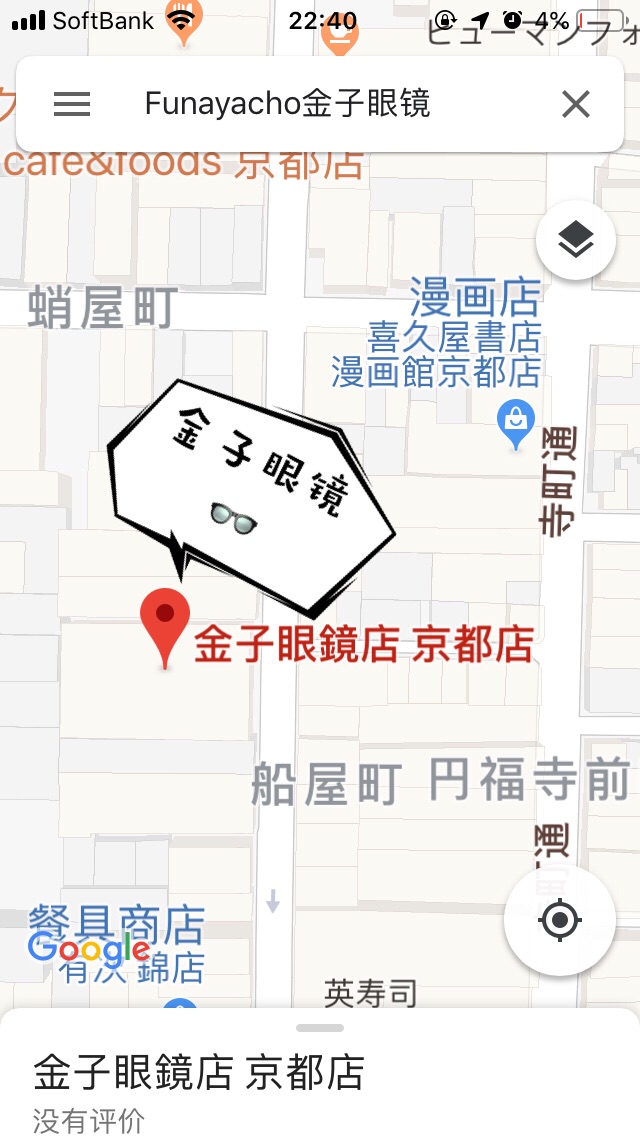
Task: Center map on my current location
Action: [559, 920]
